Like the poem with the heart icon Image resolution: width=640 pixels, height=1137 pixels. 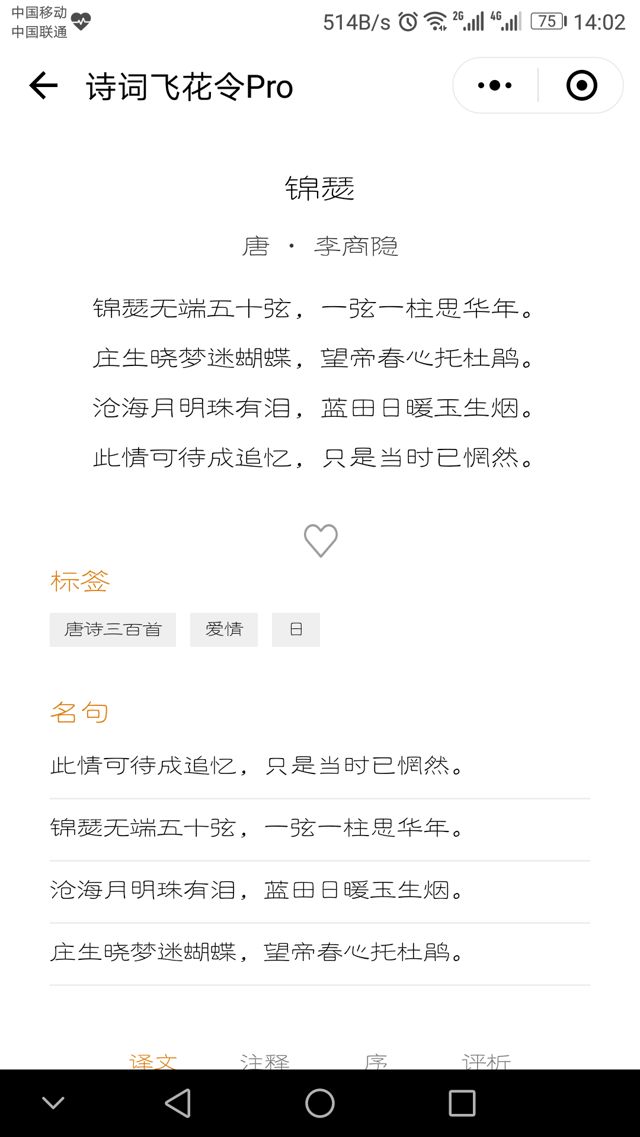click(320, 540)
